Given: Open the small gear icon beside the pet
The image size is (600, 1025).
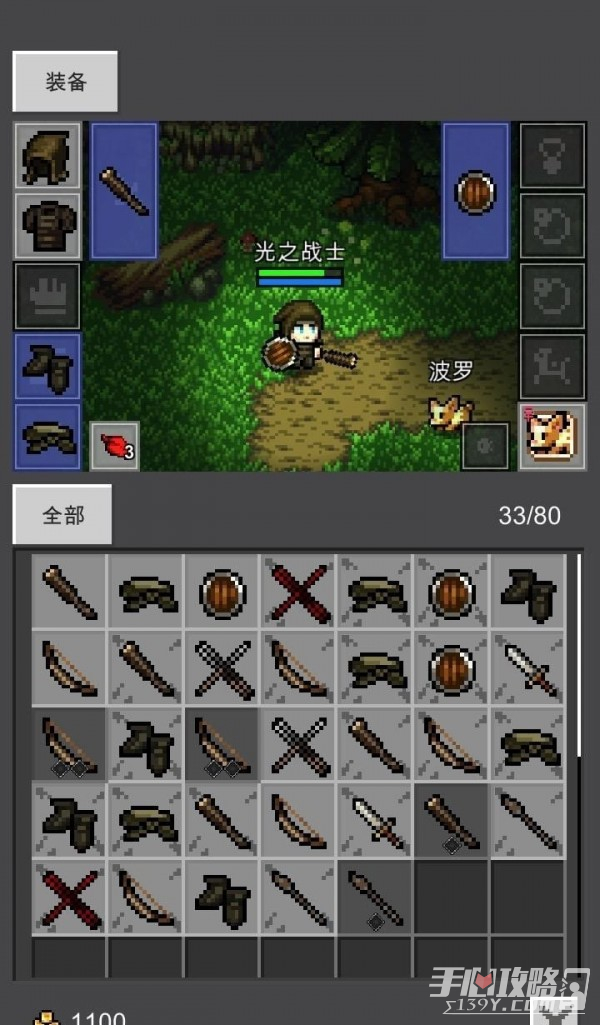Looking at the screenshot, I should [x=485, y=446].
